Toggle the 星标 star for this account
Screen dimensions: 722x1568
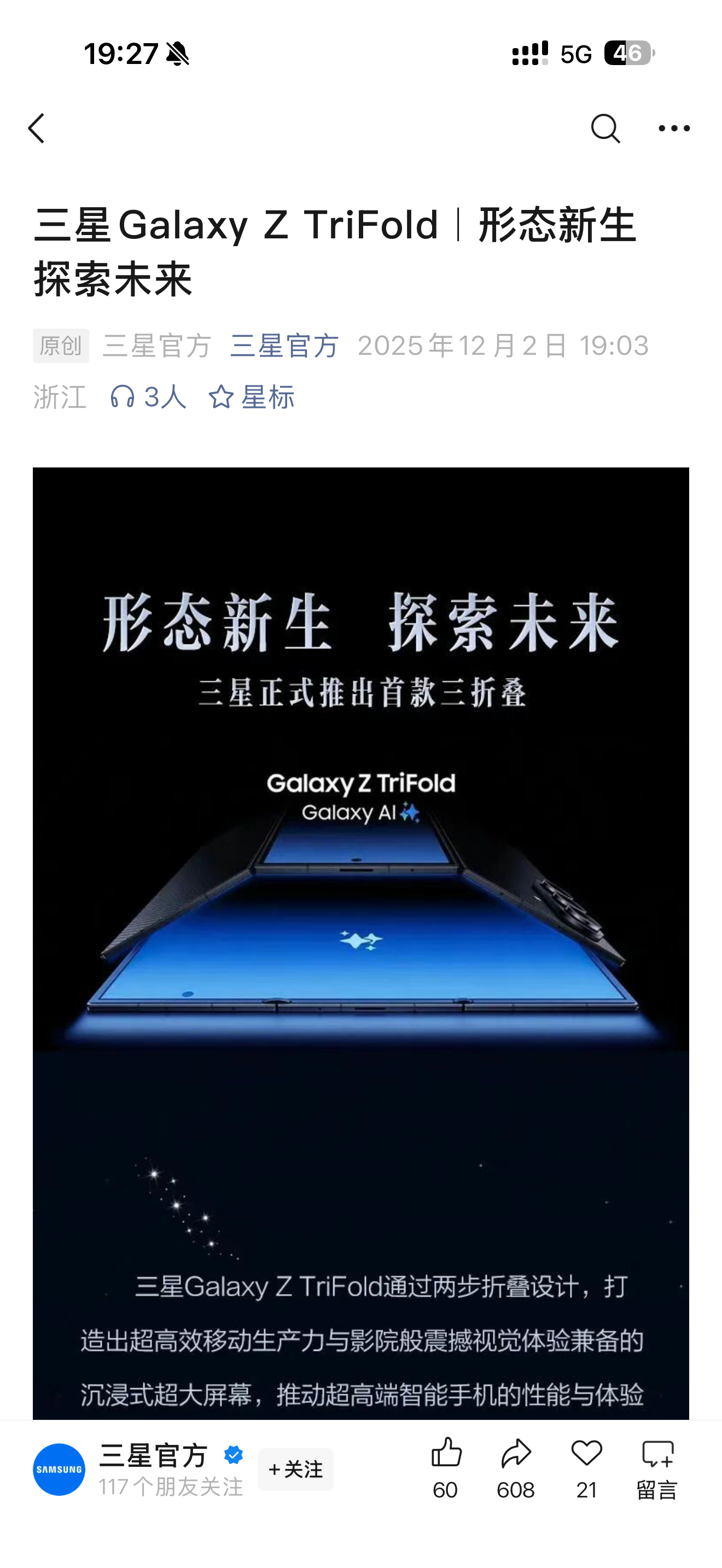257,397
